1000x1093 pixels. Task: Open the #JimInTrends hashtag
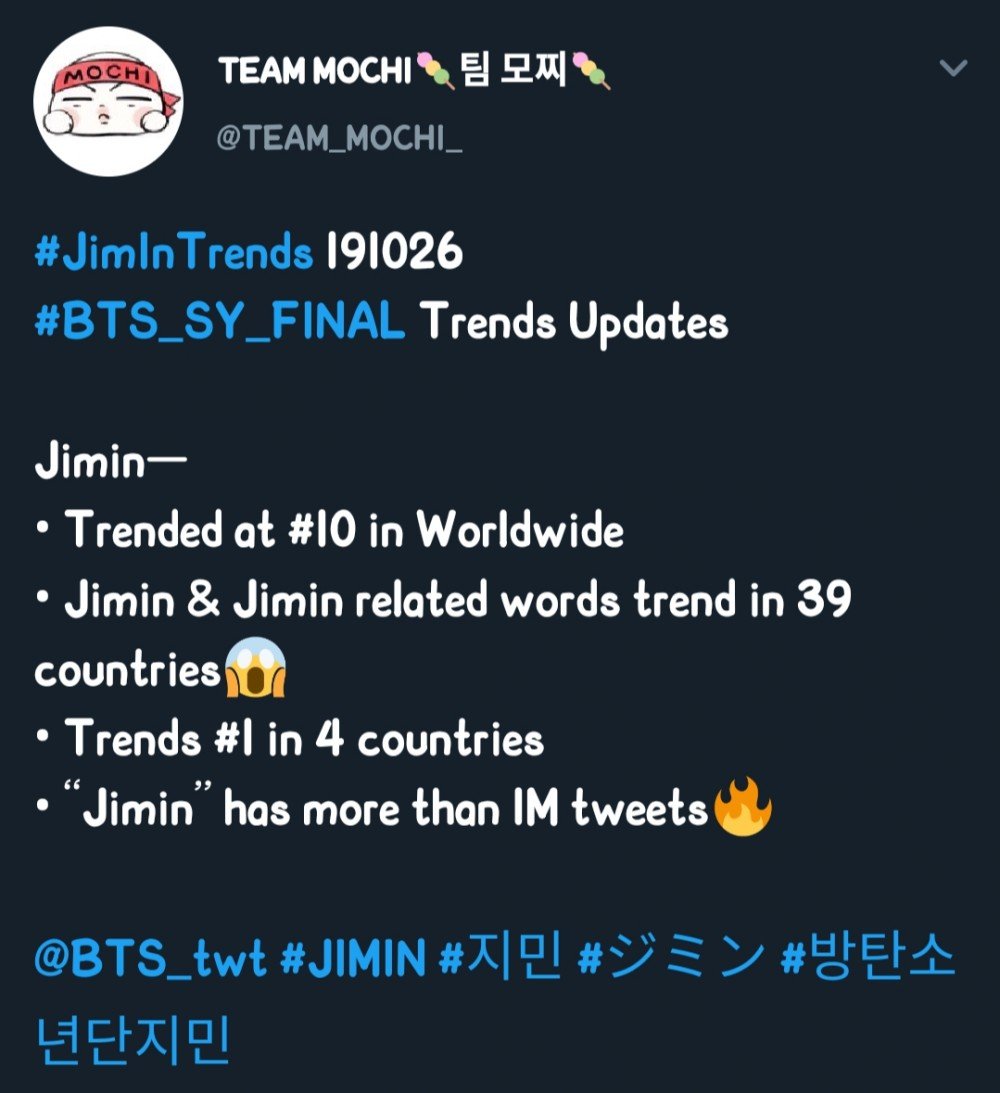pos(173,254)
